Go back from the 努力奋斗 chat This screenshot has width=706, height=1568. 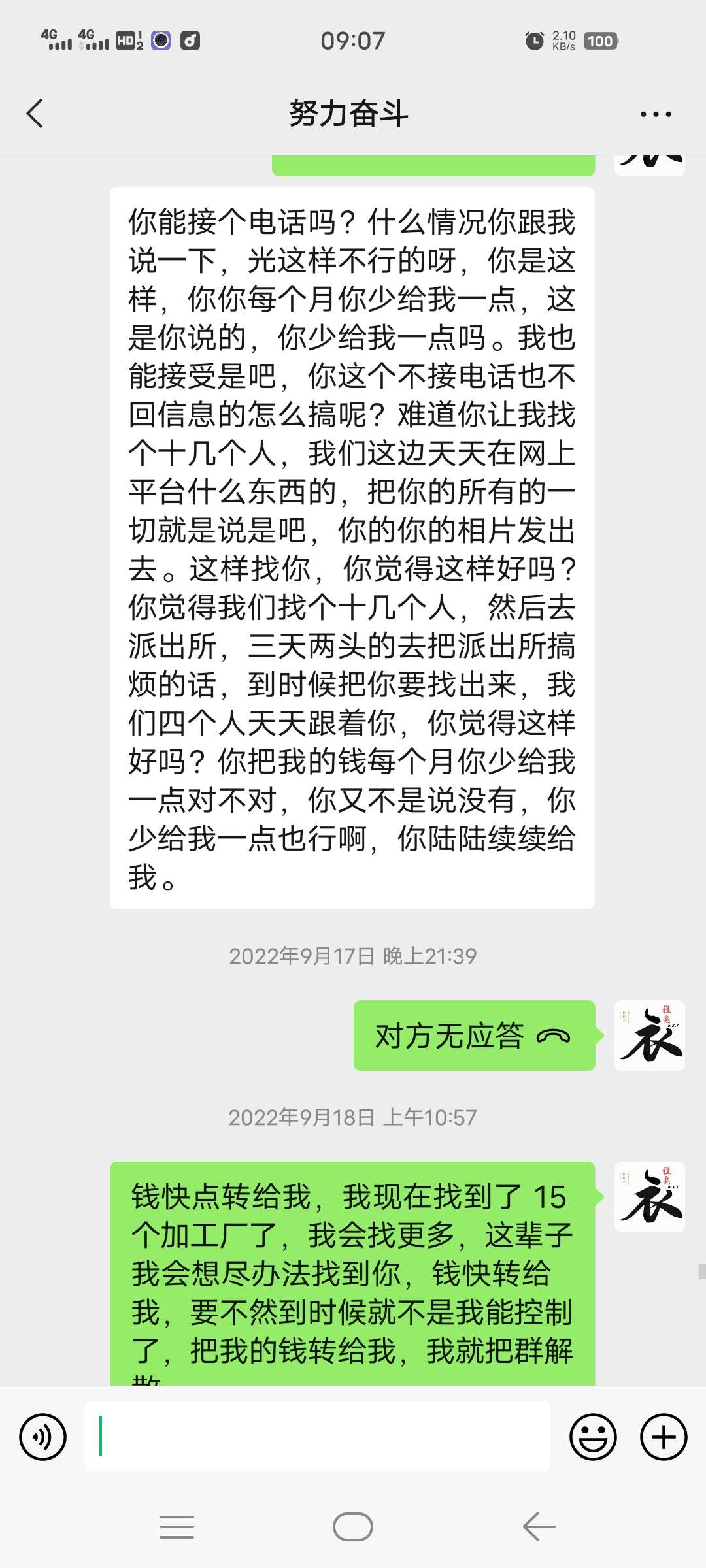(35, 114)
